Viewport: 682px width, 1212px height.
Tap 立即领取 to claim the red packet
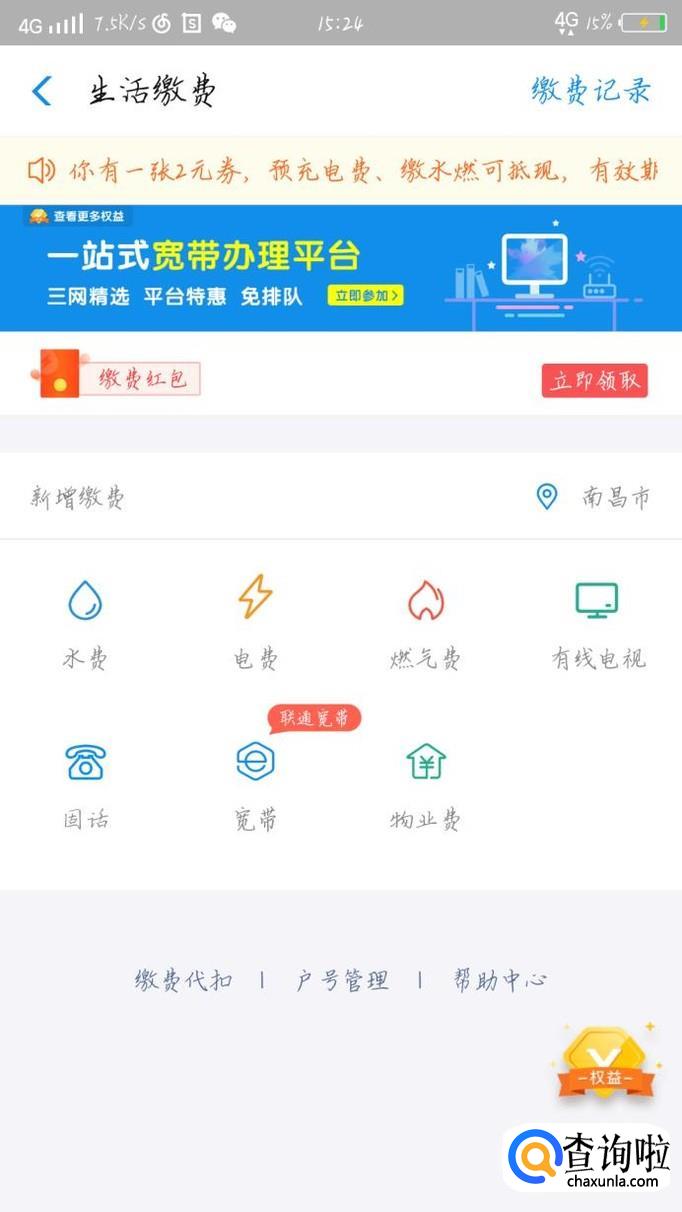pyautogui.click(x=594, y=381)
